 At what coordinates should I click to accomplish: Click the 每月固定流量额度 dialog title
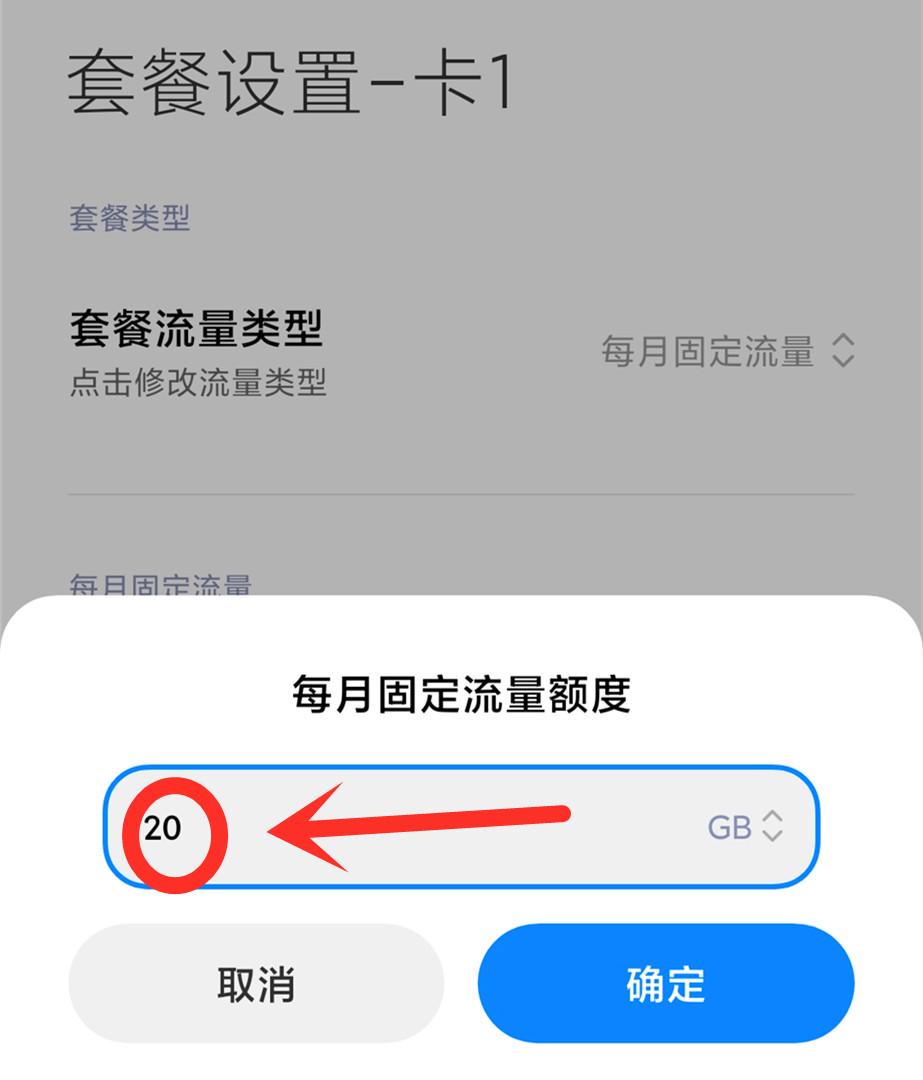pyautogui.click(x=461, y=692)
